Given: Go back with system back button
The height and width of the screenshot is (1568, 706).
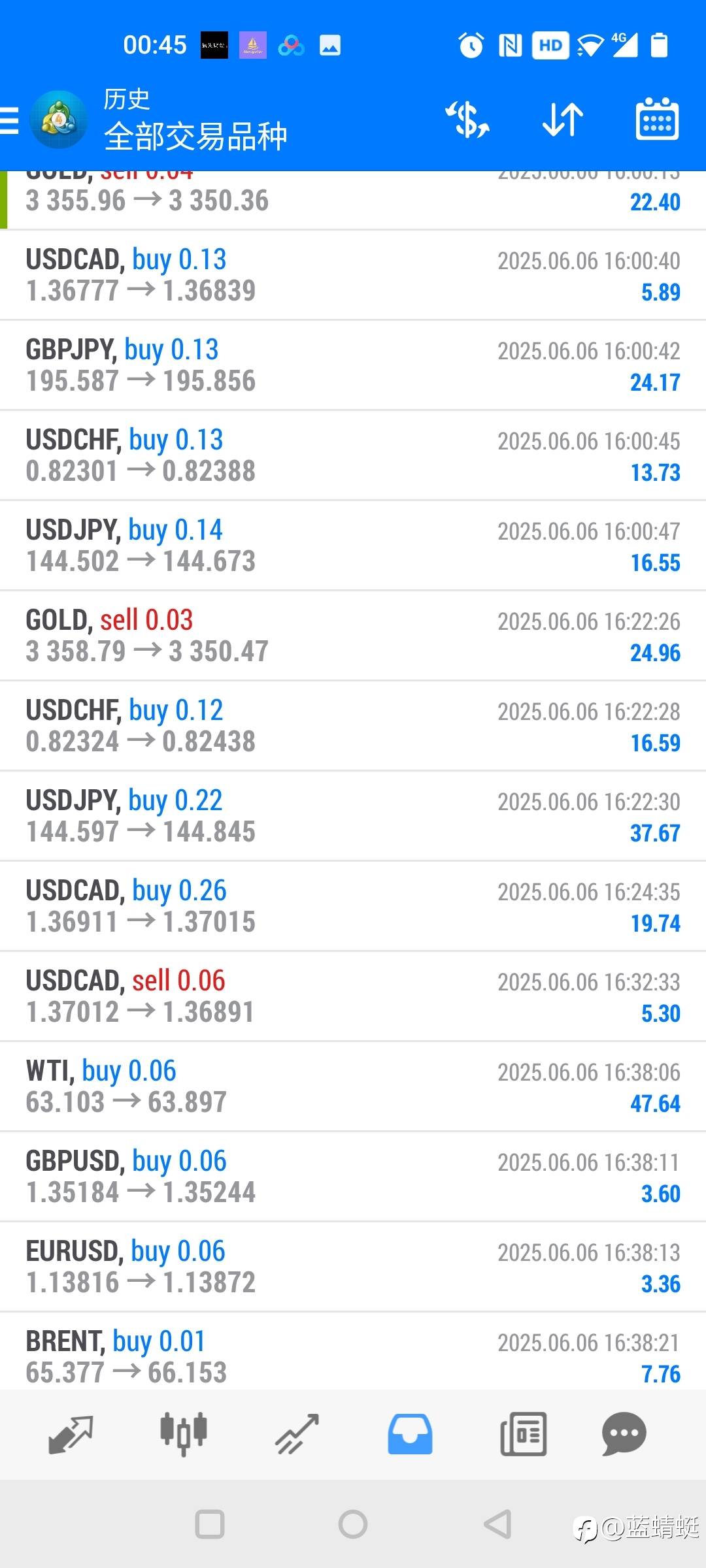Looking at the screenshot, I should coord(497,1524).
